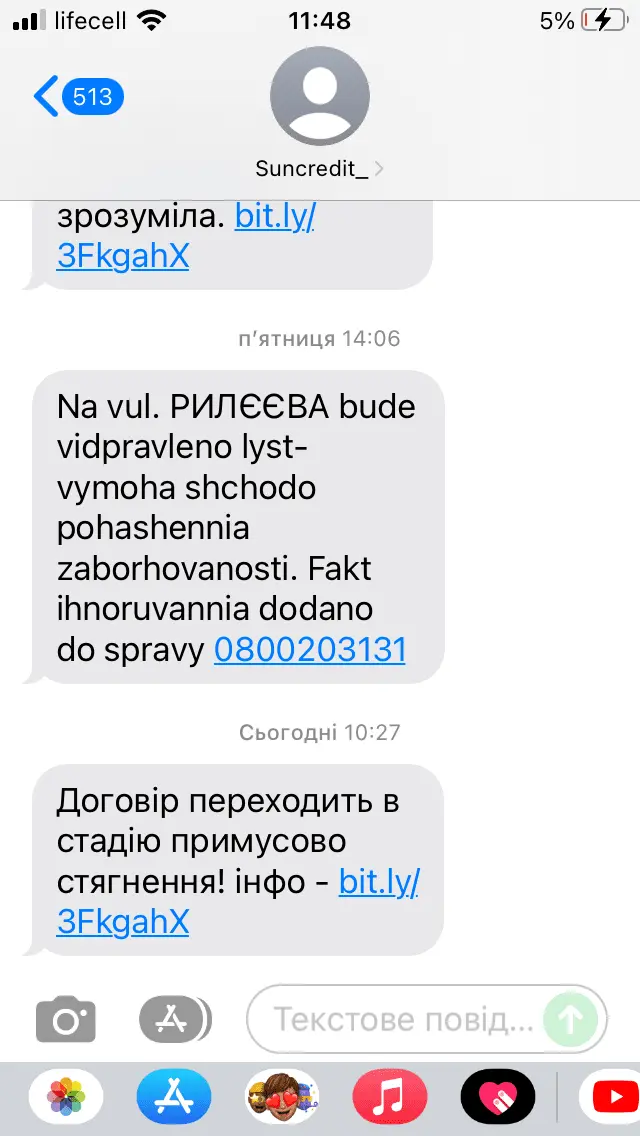Focus the text message input field
The height and width of the screenshot is (1136, 640).
tap(400, 1019)
